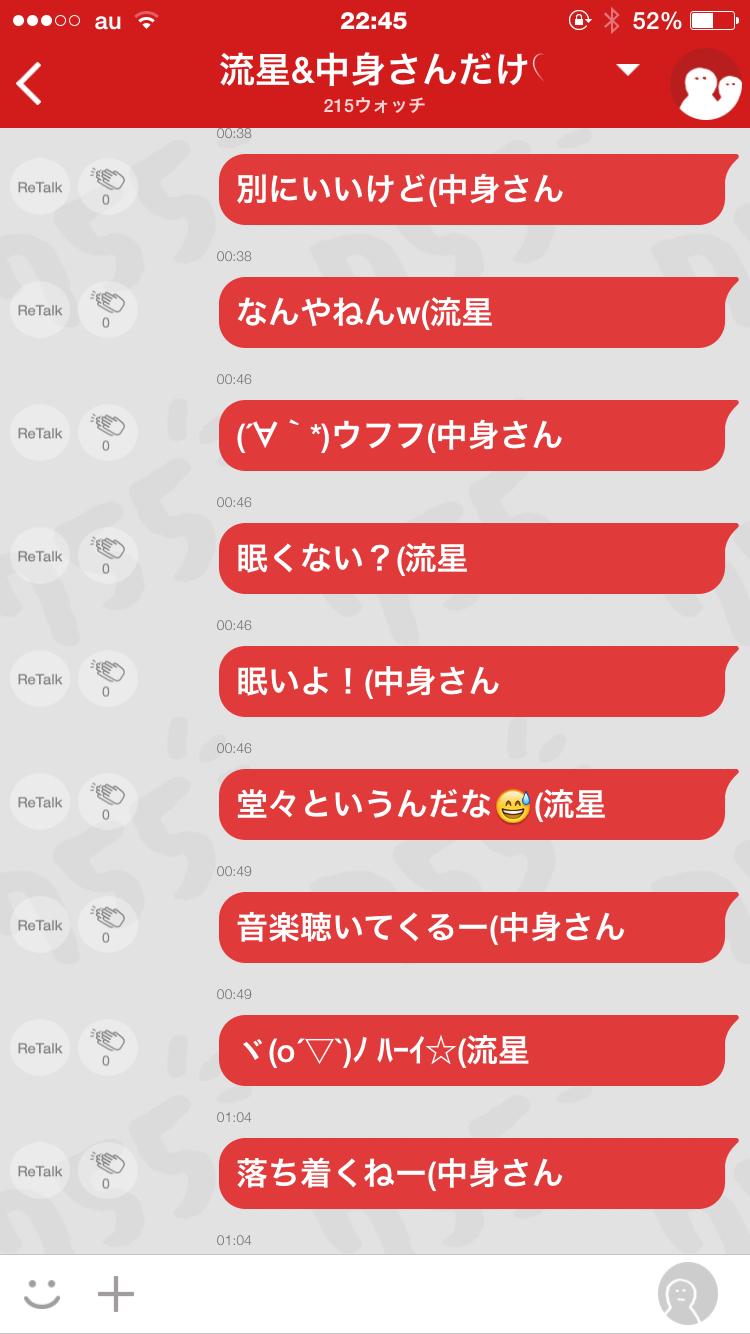This screenshot has height=1334, width=750.
Task: ReTalk the 眠くない？ message
Action: 39,555
